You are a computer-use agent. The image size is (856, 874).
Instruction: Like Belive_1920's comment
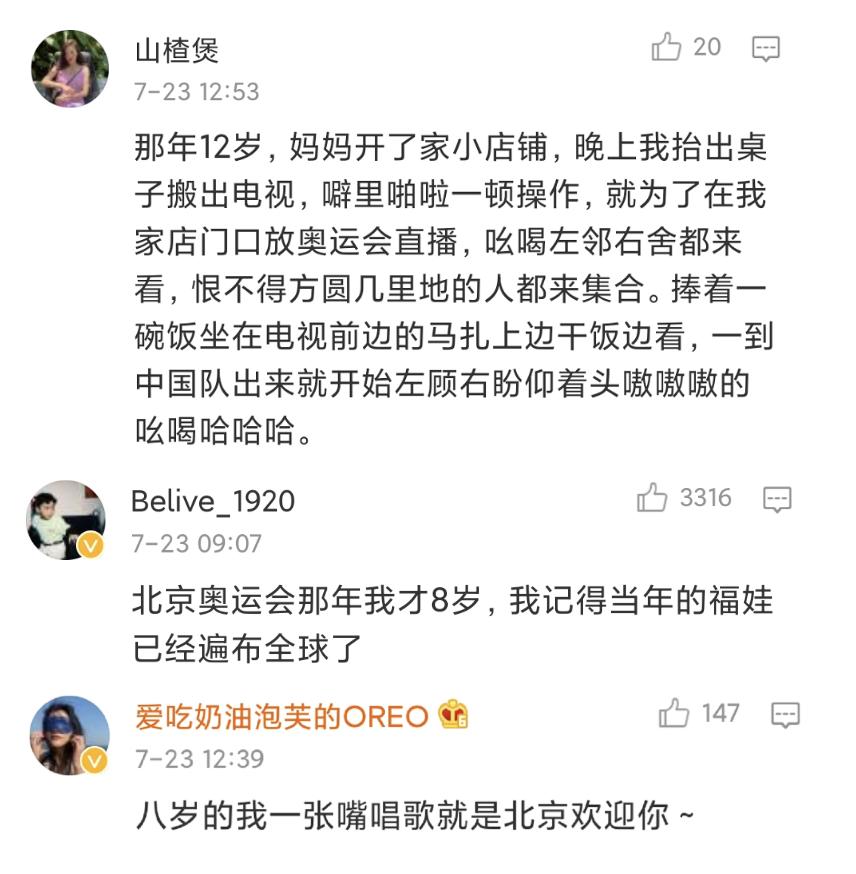click(x=652, y=498)
